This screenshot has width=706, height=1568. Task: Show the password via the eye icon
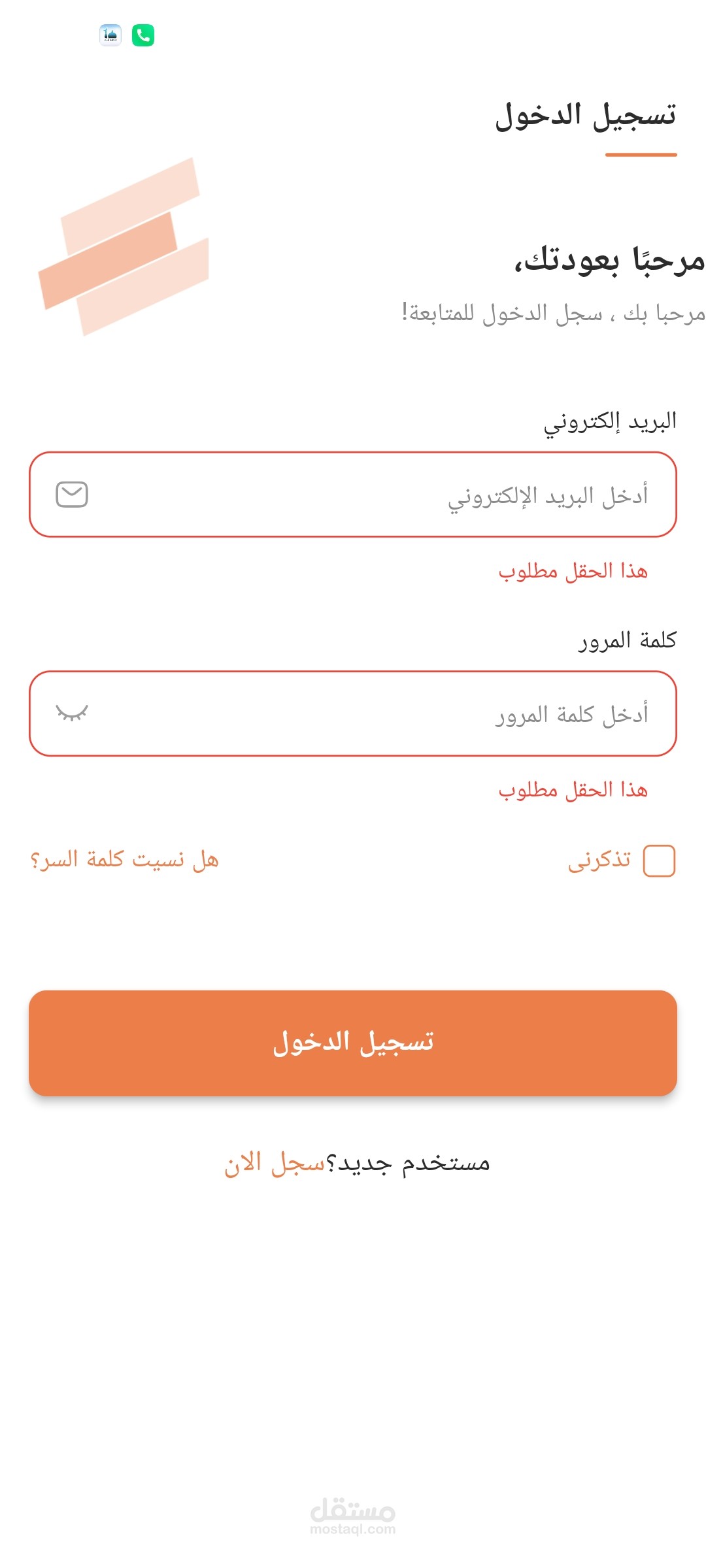click(x=72, y=713)
